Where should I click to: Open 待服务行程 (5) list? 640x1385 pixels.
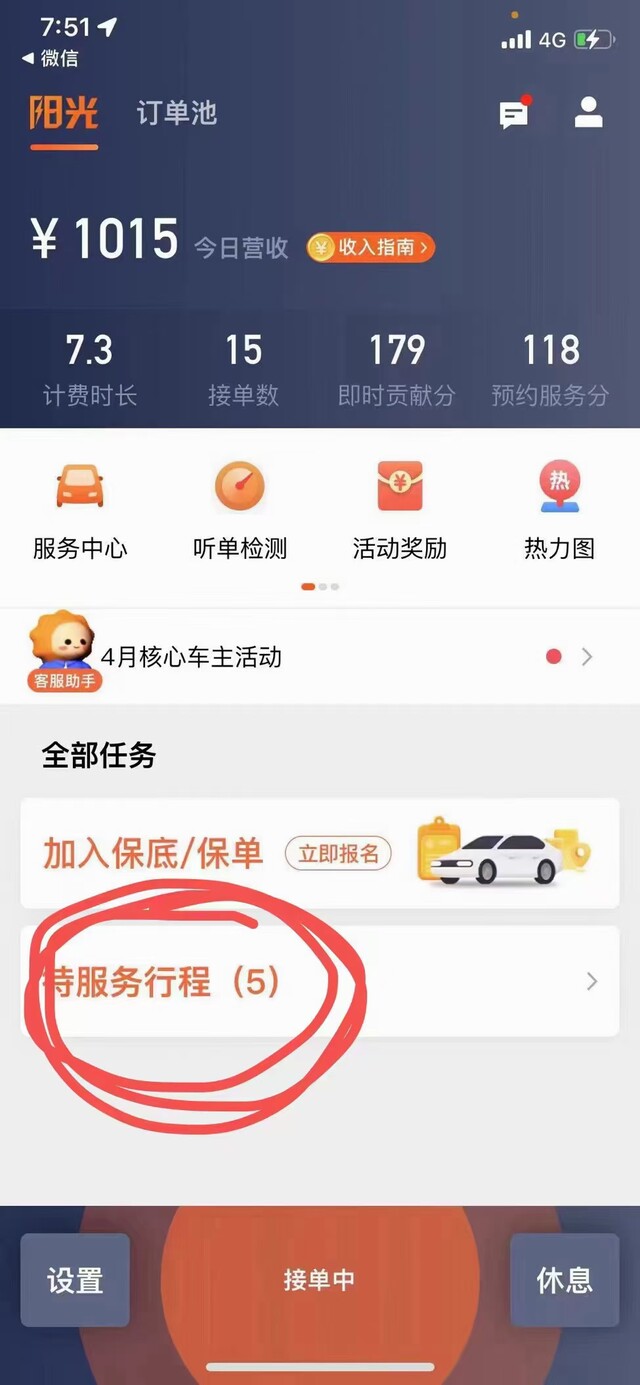[x=320, y=981]
